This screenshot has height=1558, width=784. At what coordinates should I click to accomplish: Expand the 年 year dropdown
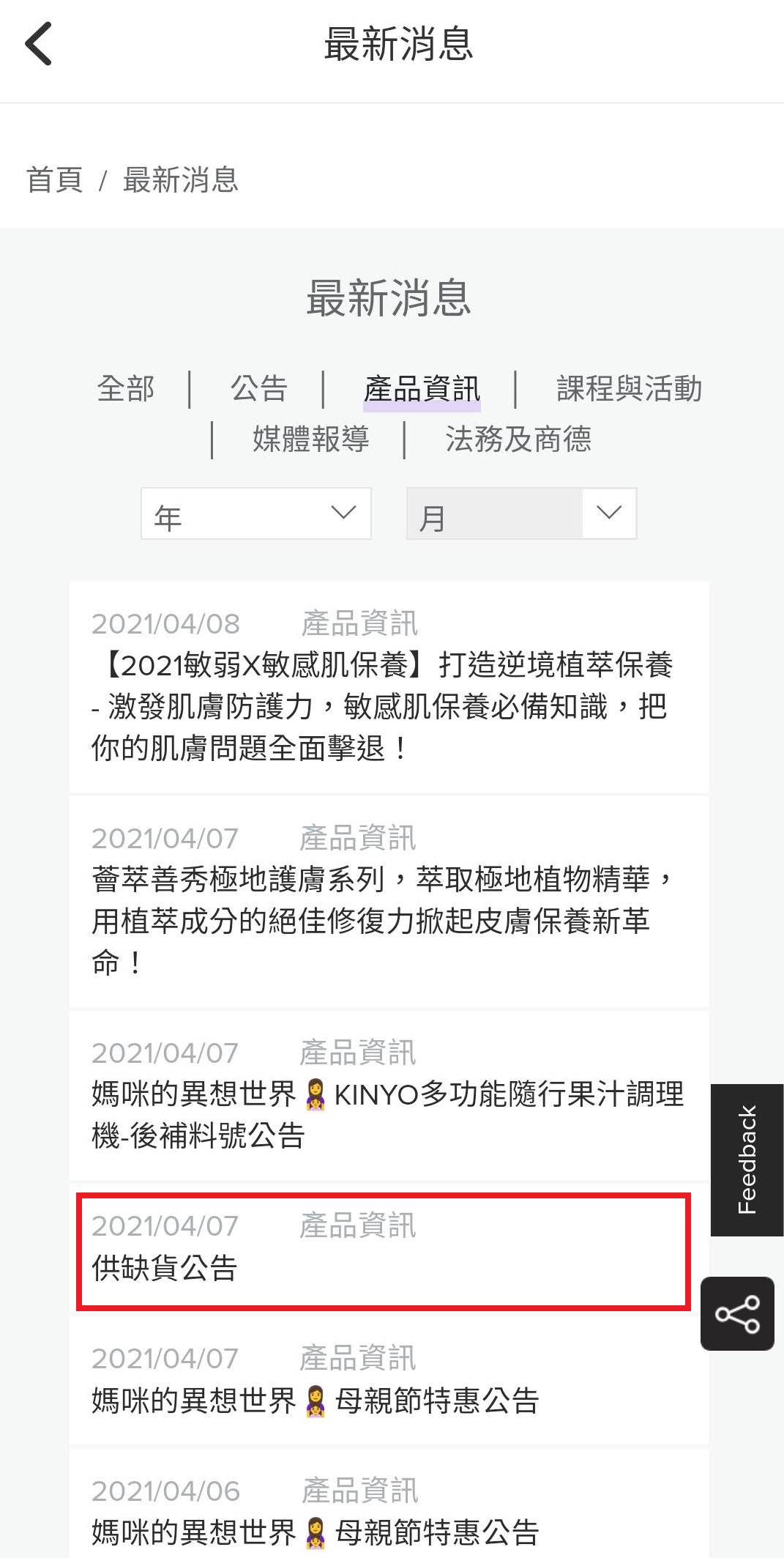[x=255, y=514]
